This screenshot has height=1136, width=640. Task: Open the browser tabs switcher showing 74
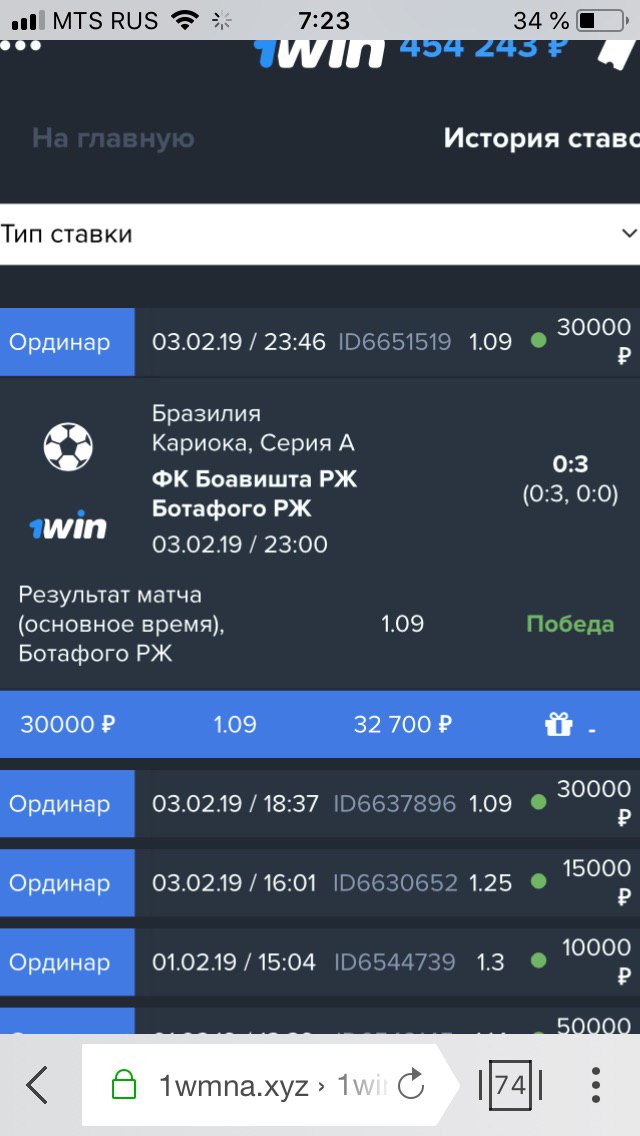pyautogui.click(x=510, y=1085)
